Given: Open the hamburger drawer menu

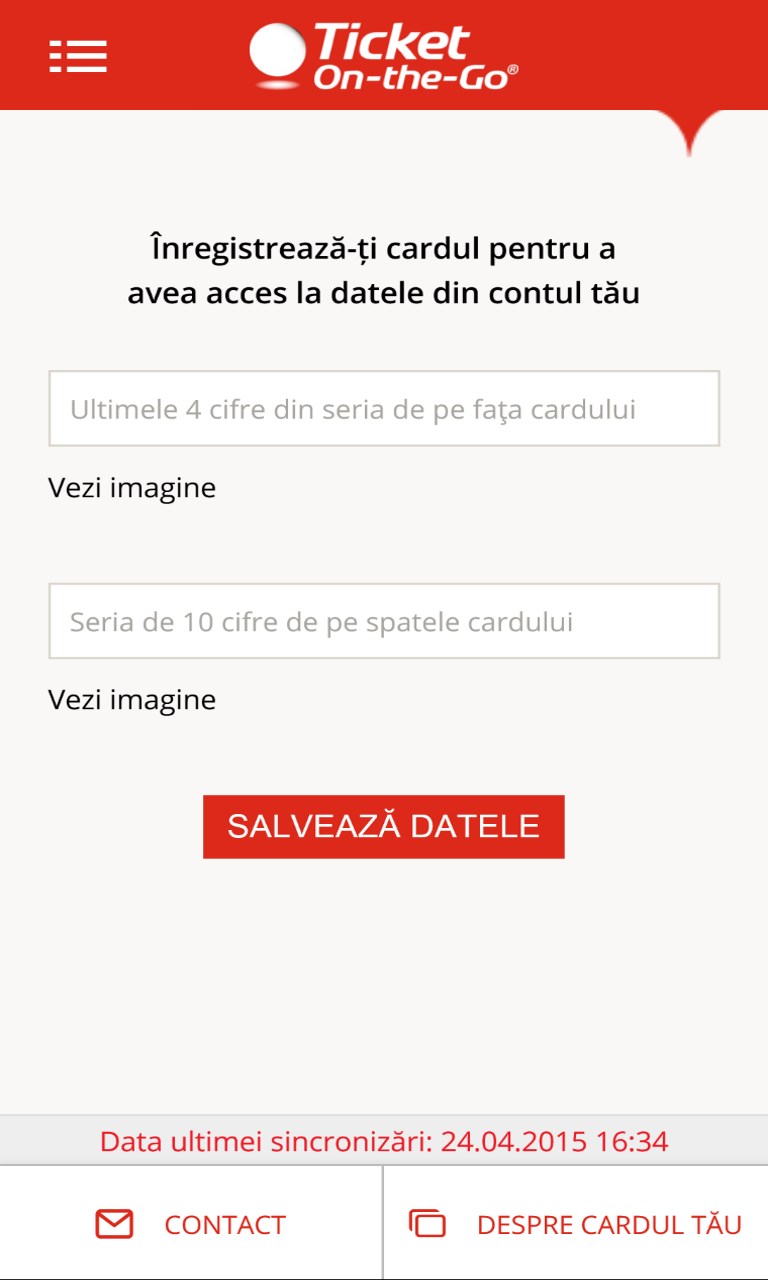Looking at the screenshot, I should [78, 56].
